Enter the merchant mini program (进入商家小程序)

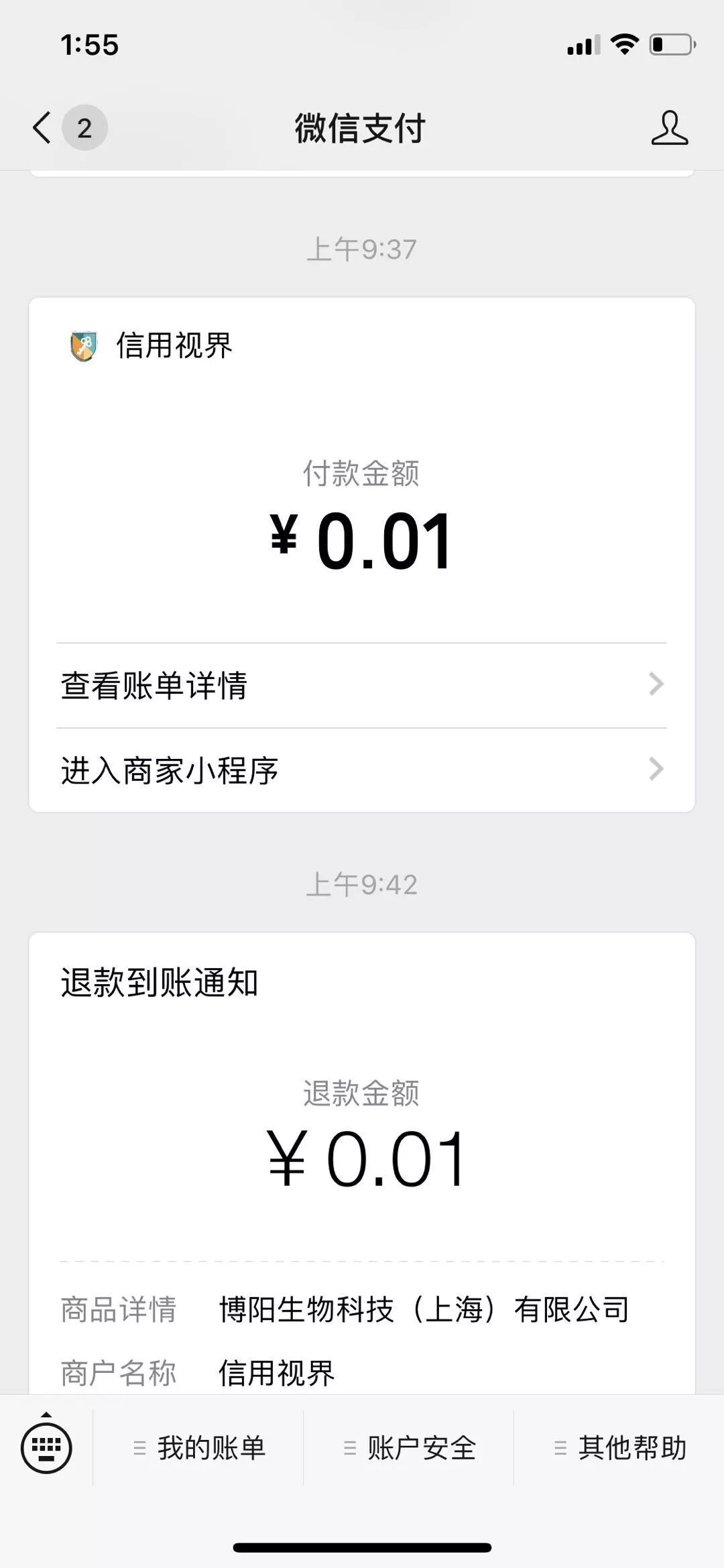point(361,770)
